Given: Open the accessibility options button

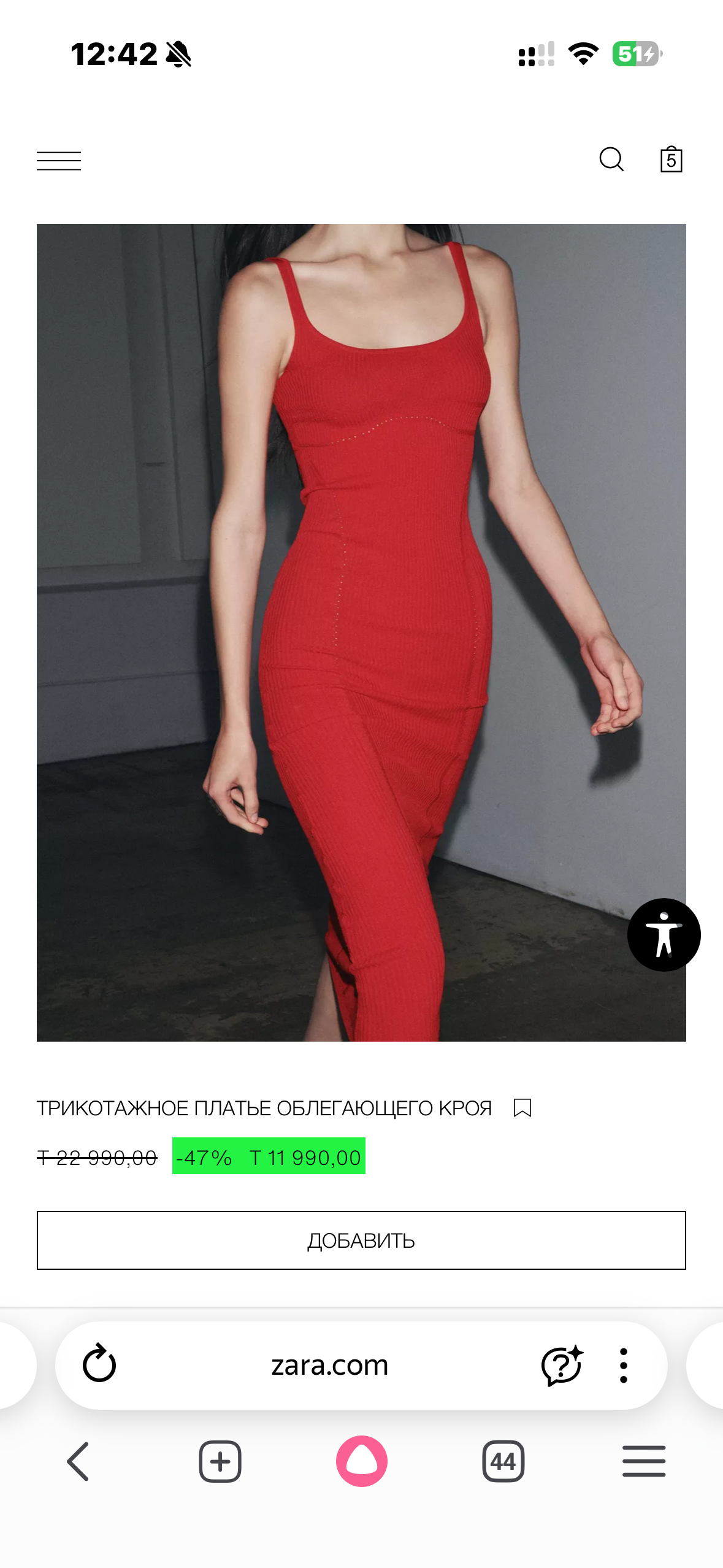Looking at the screenshot, I should pyautogui.click(x=664, y=934).
